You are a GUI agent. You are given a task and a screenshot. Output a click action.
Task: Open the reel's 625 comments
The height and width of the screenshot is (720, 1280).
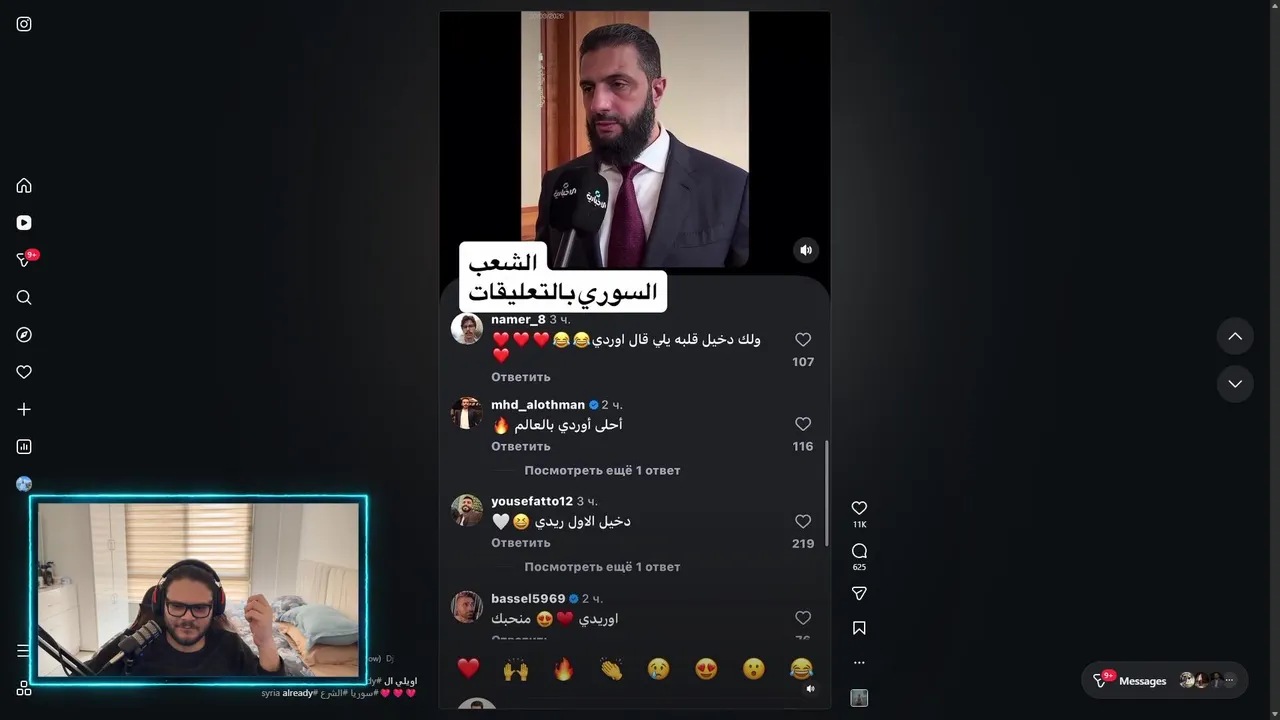pos(859,551)
